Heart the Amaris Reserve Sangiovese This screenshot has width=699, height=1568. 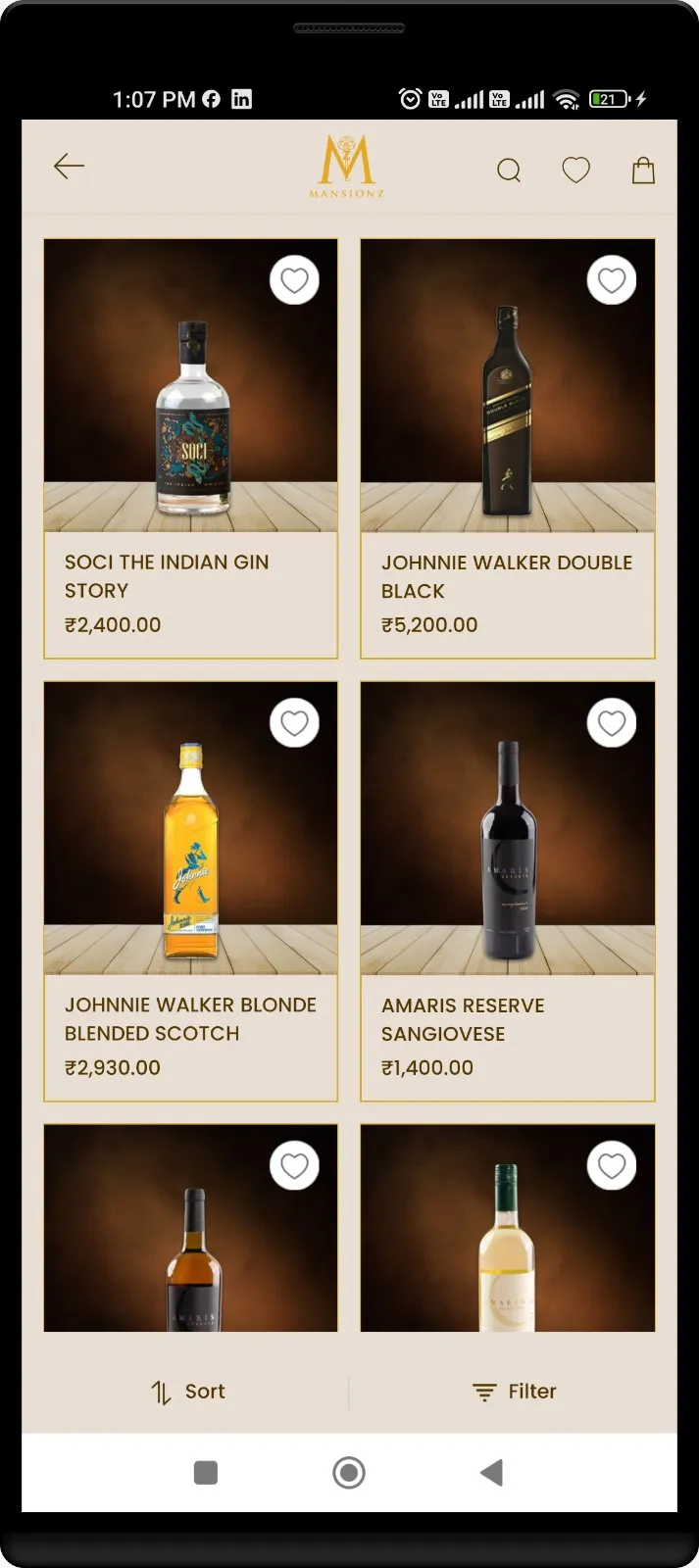[612, 723]
